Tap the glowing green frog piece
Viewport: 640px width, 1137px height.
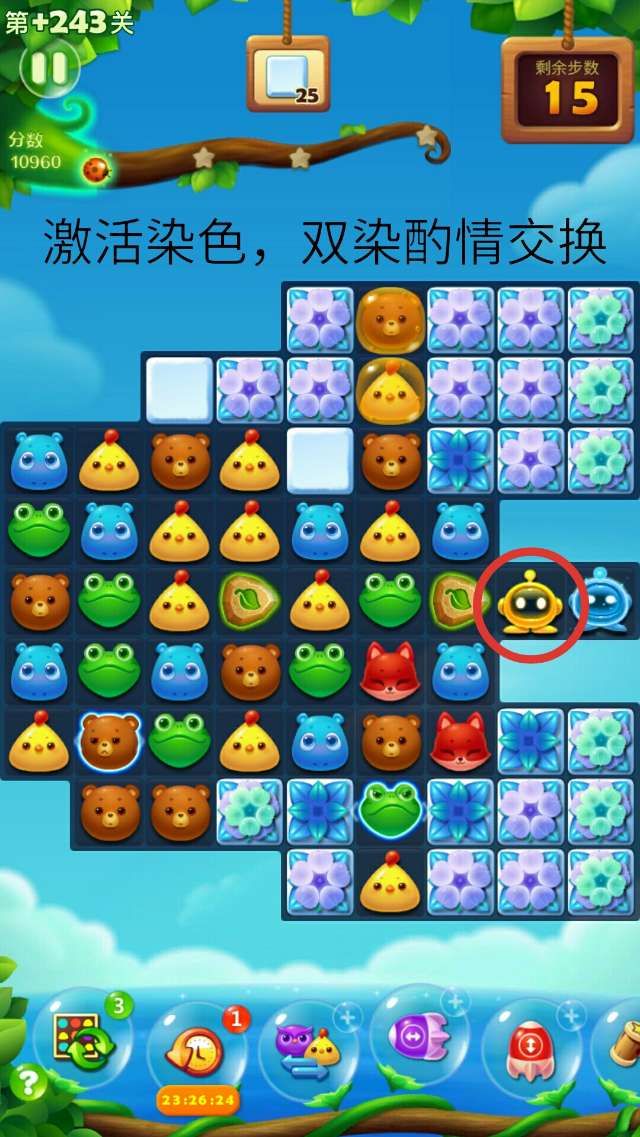point(390,808)
